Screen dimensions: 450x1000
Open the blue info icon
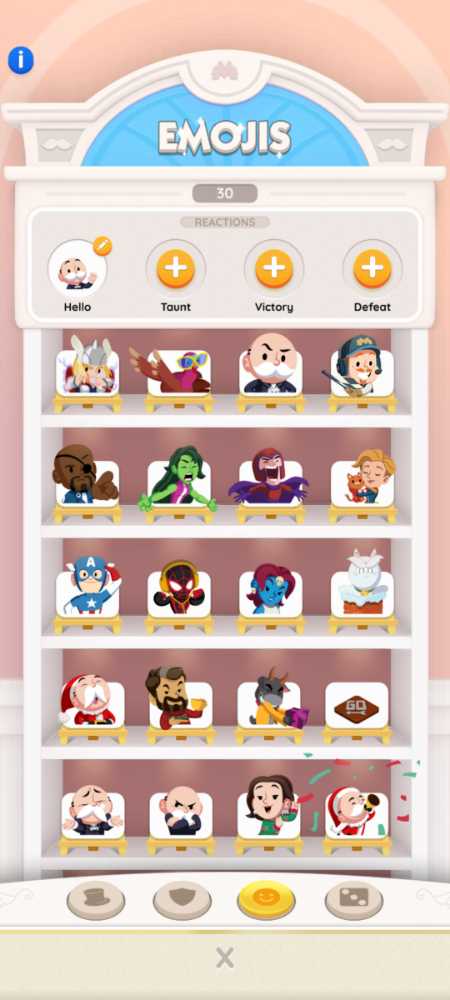click(20, 60)
